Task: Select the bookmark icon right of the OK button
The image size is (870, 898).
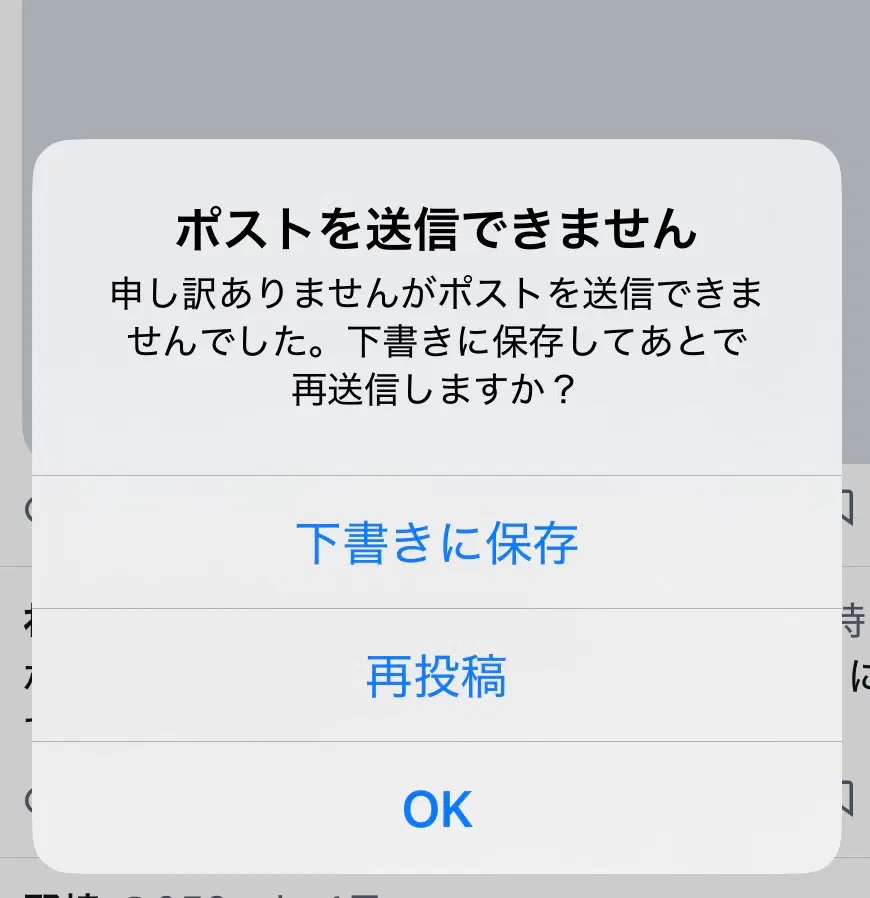Action: point(850,795)
